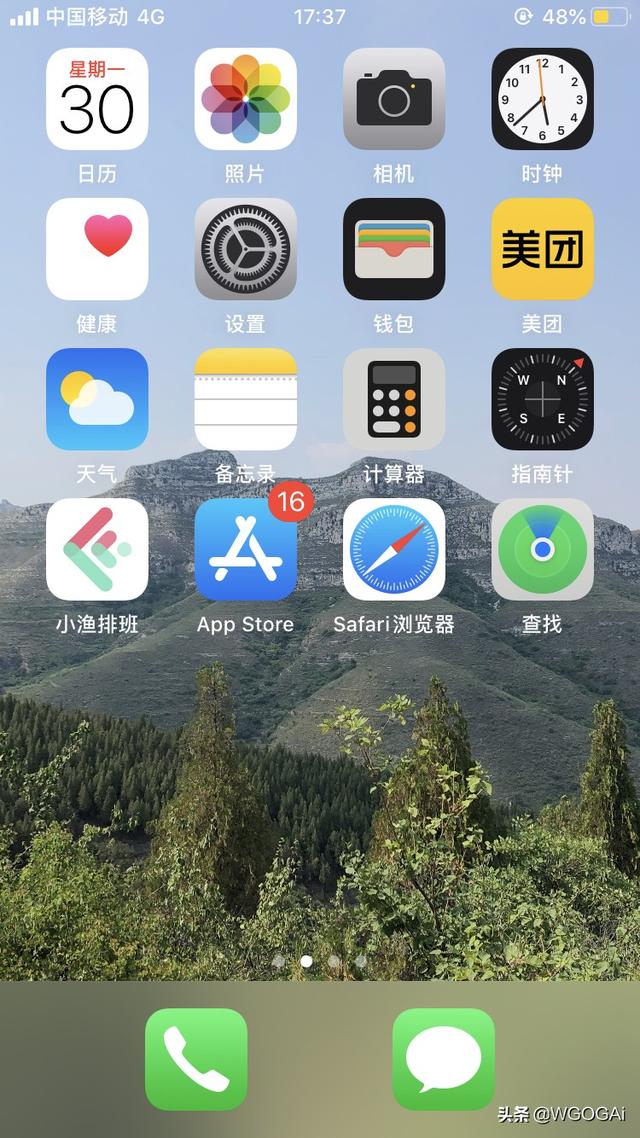Open the 钱包 wallet app
Image resolution: width=640 pixels, height=1138 pixels.
(393, 249)
